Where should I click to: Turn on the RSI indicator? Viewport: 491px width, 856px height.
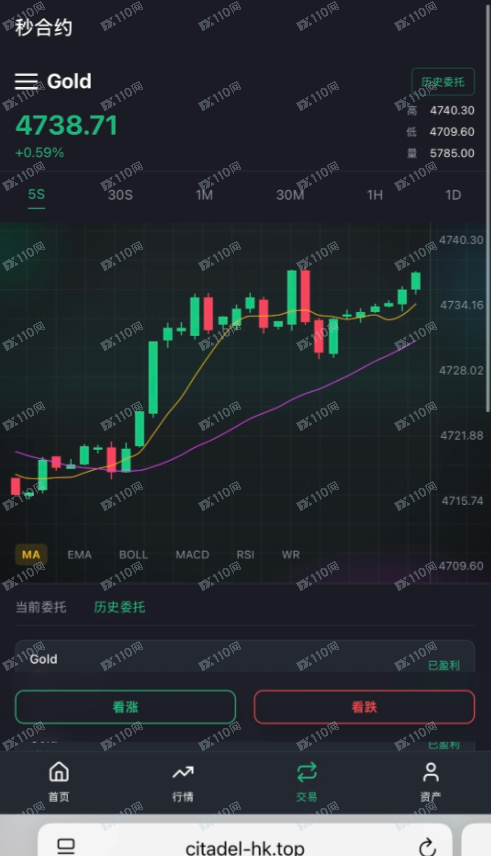pos(245,555)
